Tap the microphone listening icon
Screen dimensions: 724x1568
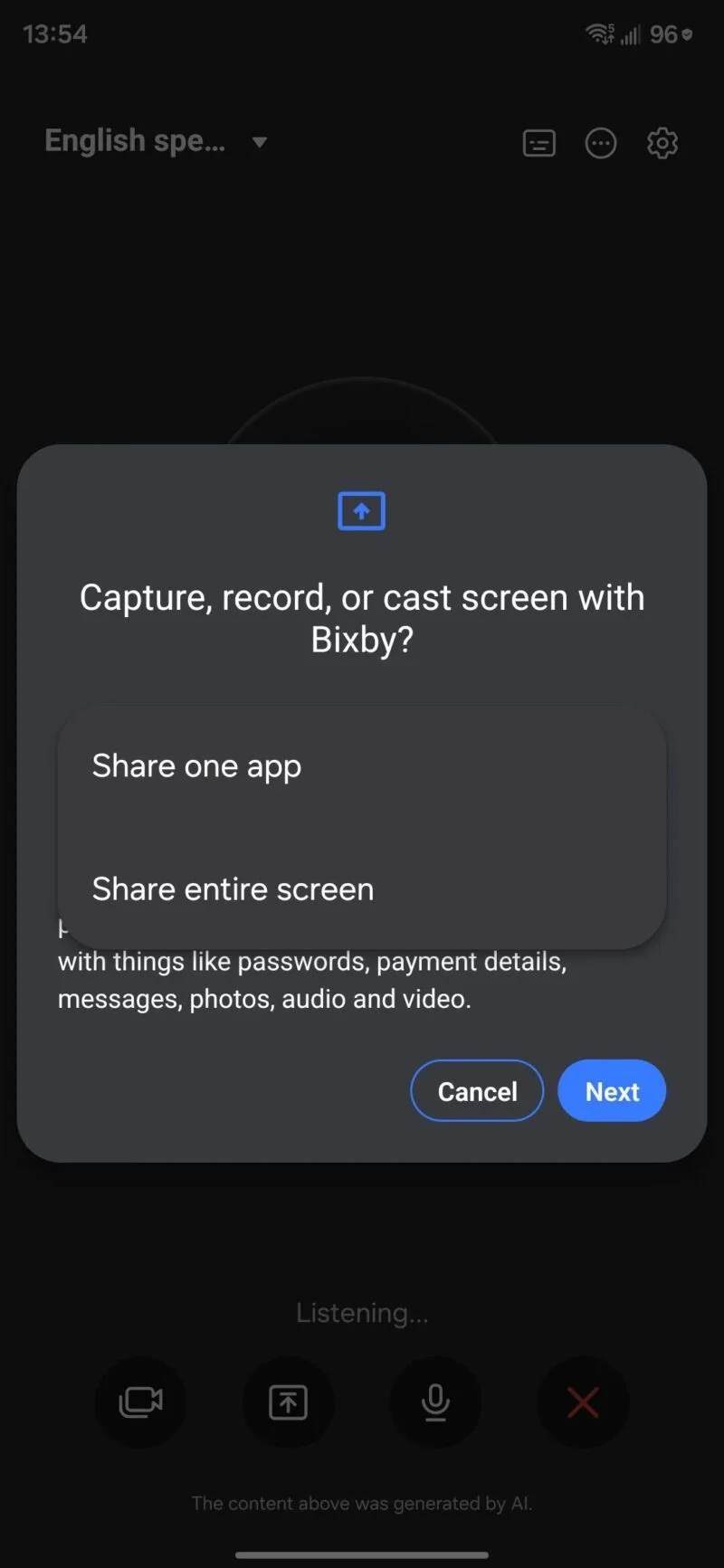pyautogui.click(x=435, y=1402)
